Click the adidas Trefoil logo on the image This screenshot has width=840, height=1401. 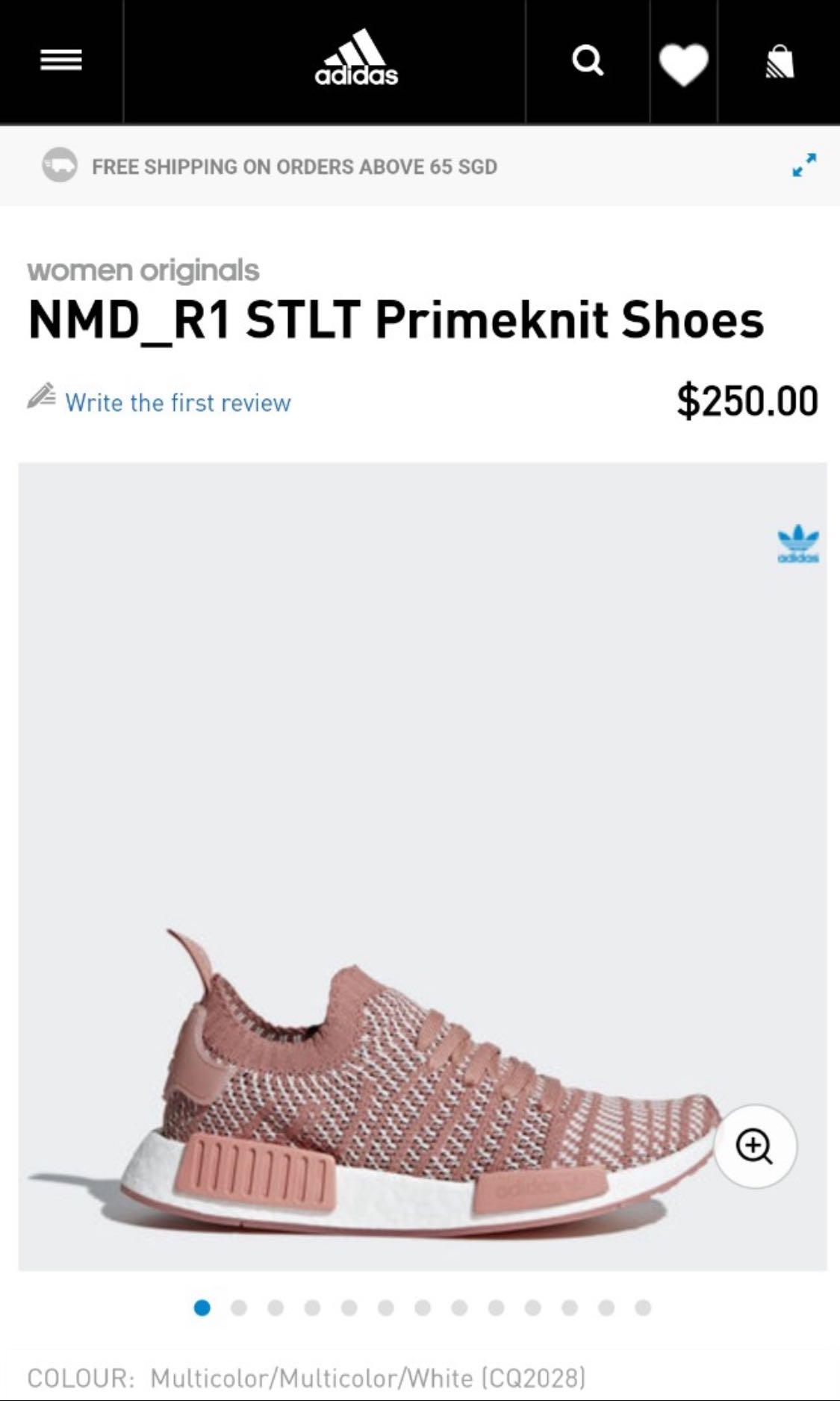pyautogui.click(x=798, y=544)
